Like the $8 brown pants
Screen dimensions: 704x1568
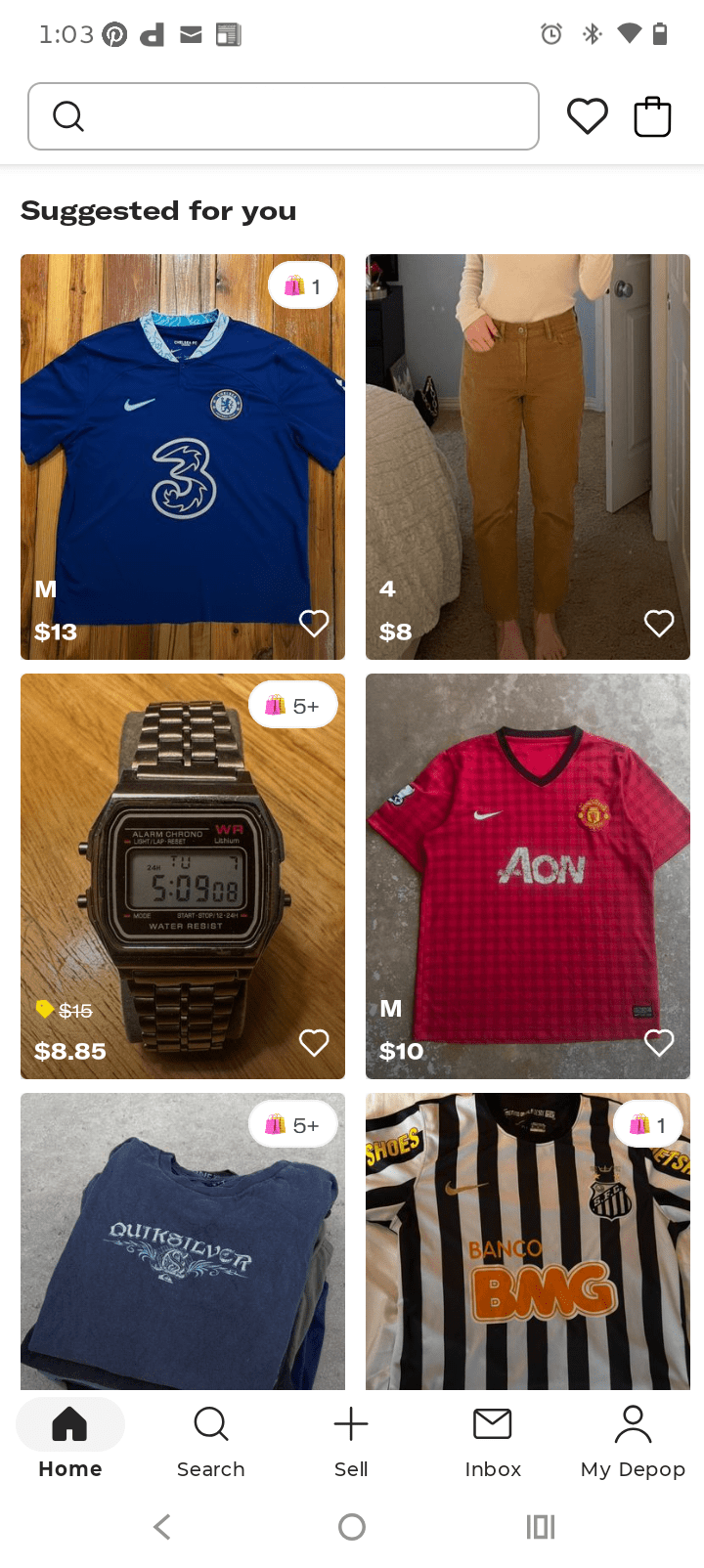[659, 623]
